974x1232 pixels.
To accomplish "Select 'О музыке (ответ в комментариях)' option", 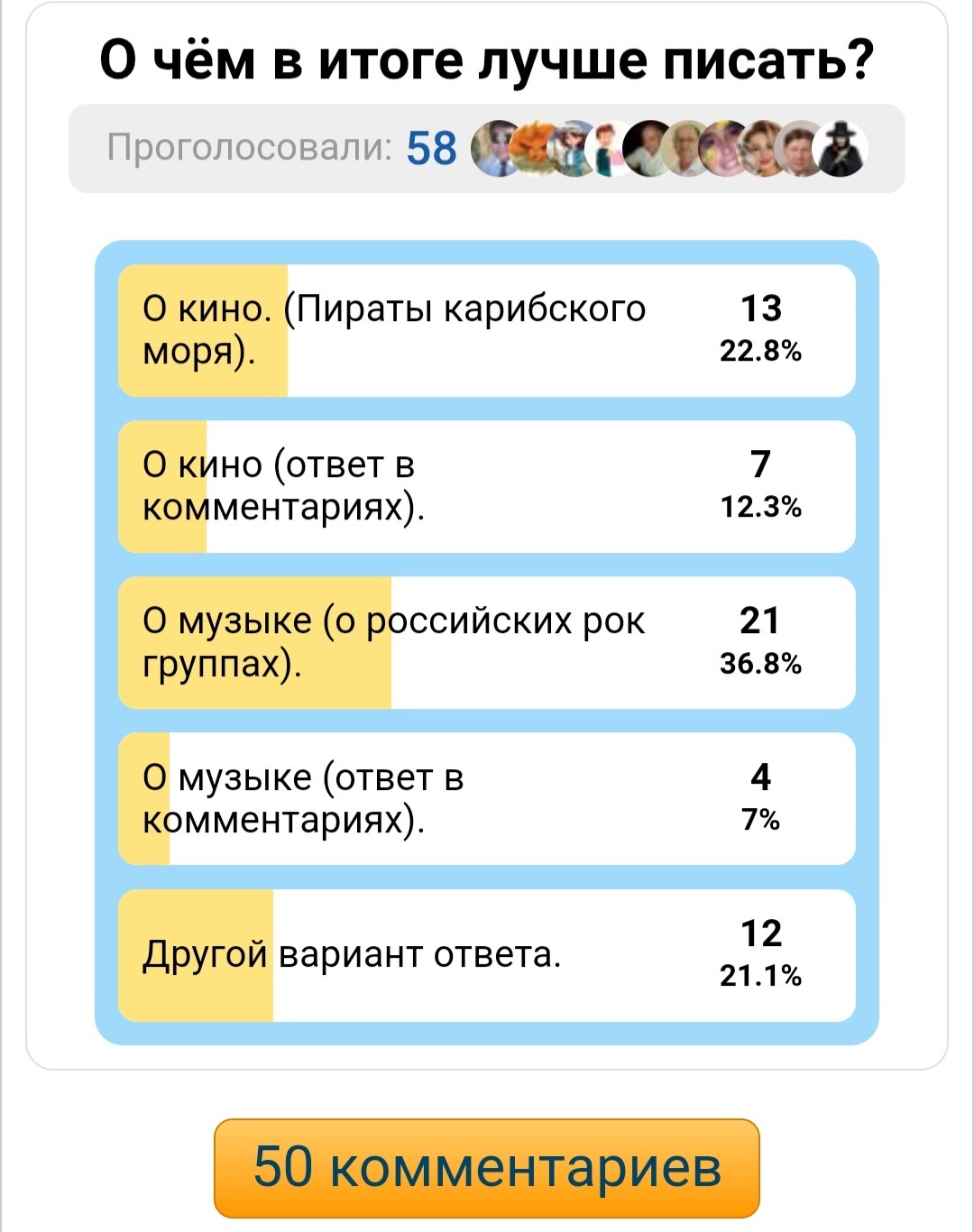I will pos(486,798).
